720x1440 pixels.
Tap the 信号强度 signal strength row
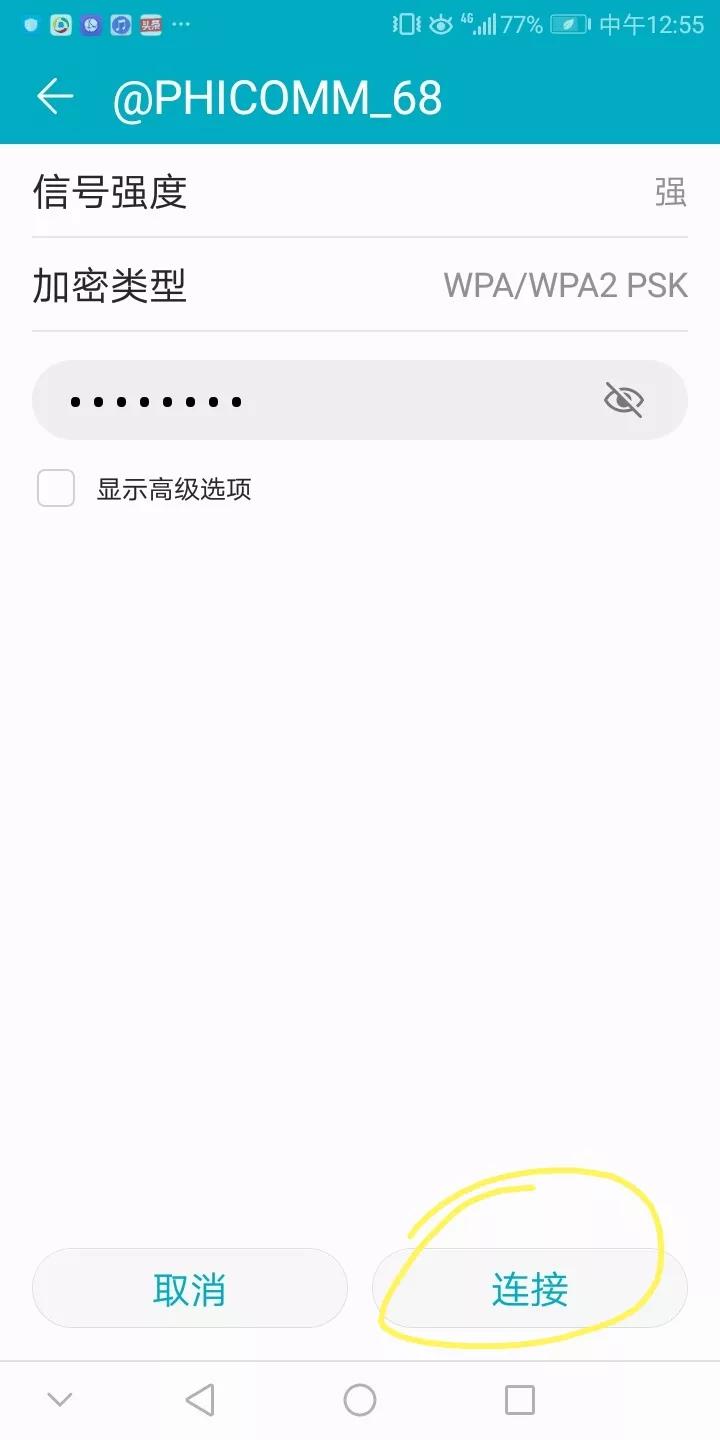coord(360,192)
